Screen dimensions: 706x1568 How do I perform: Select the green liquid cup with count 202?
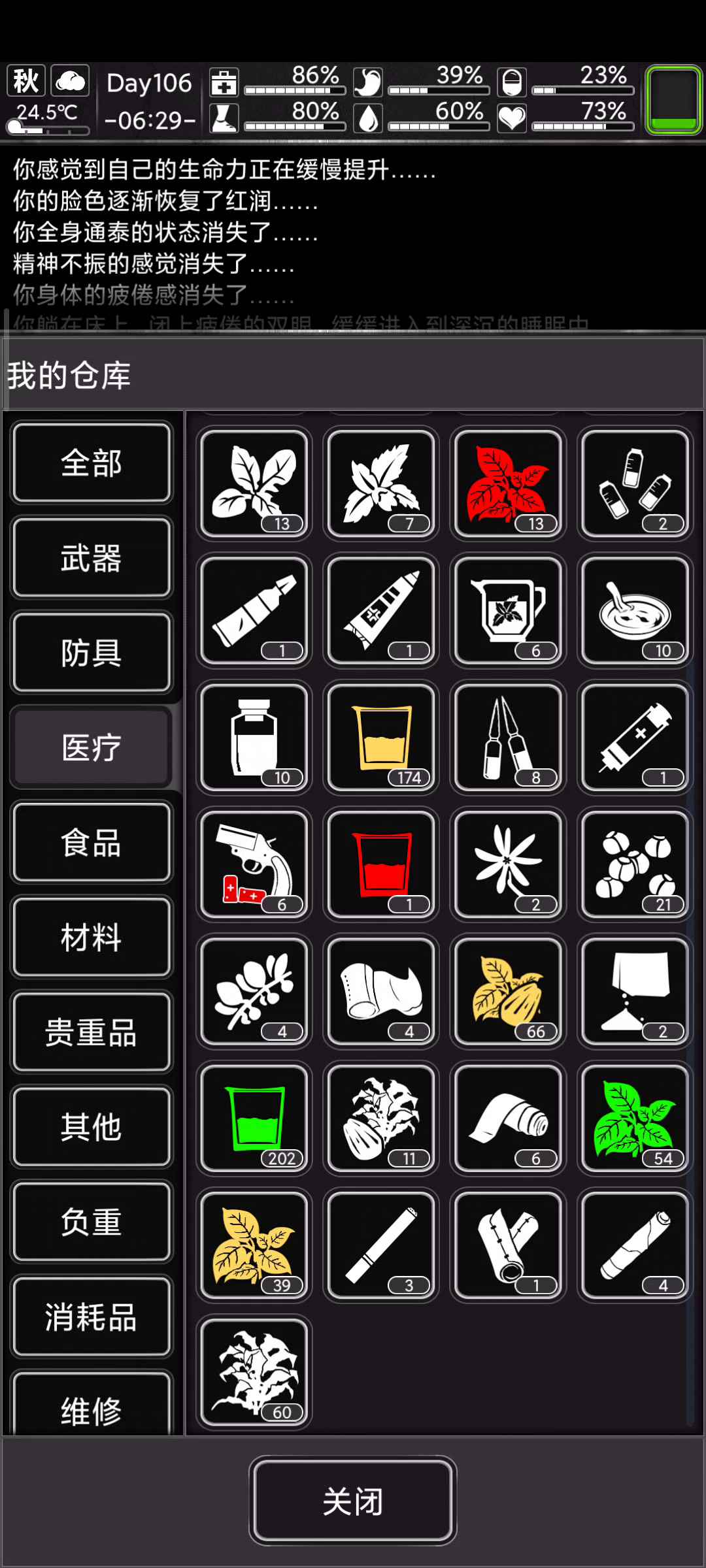coord(254,1119)
